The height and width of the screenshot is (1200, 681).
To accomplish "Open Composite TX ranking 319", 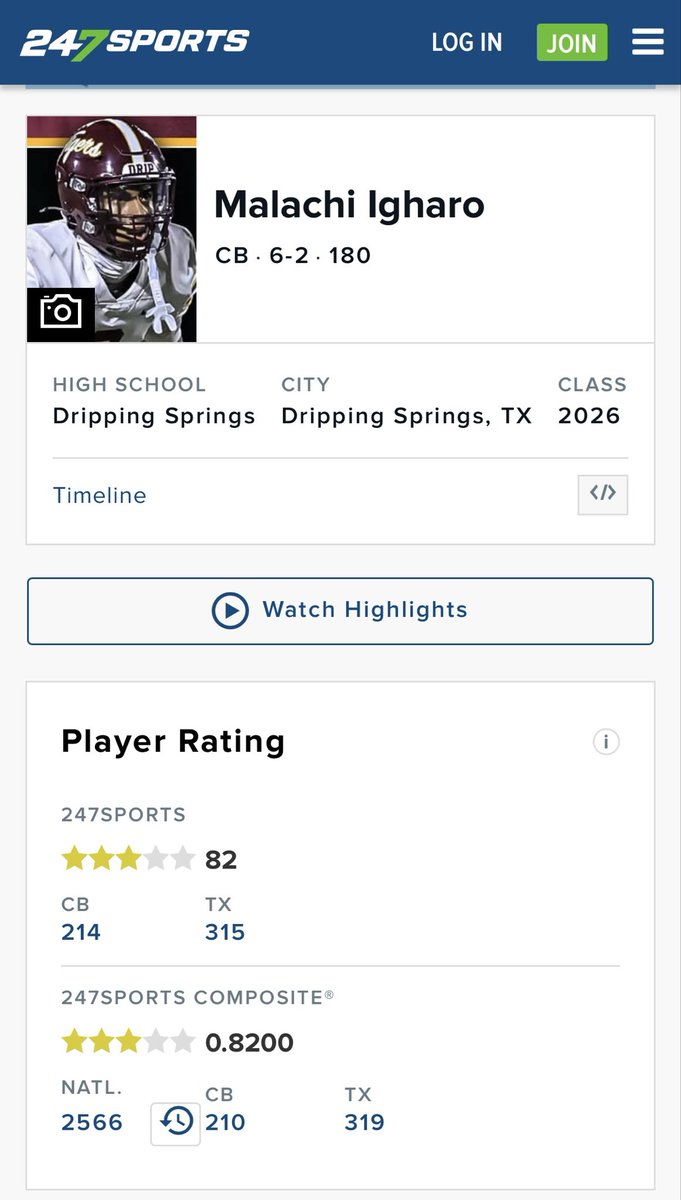I will 364,1122.
